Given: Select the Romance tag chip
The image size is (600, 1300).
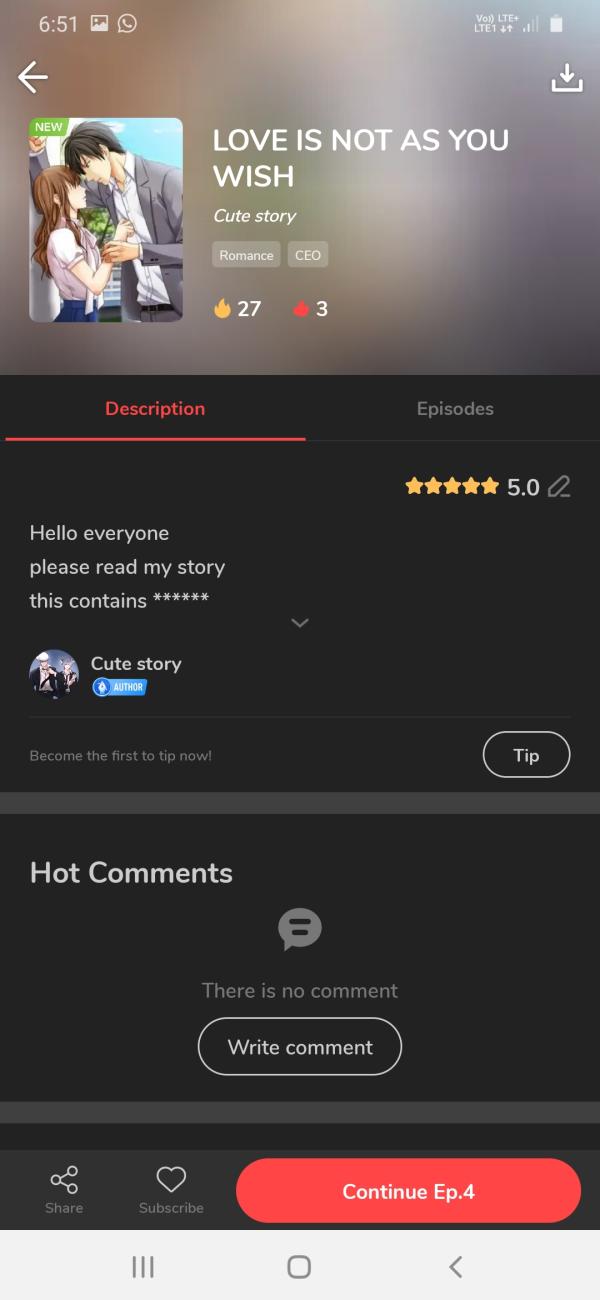Looking at the screenshot, I should click(246, 255).
